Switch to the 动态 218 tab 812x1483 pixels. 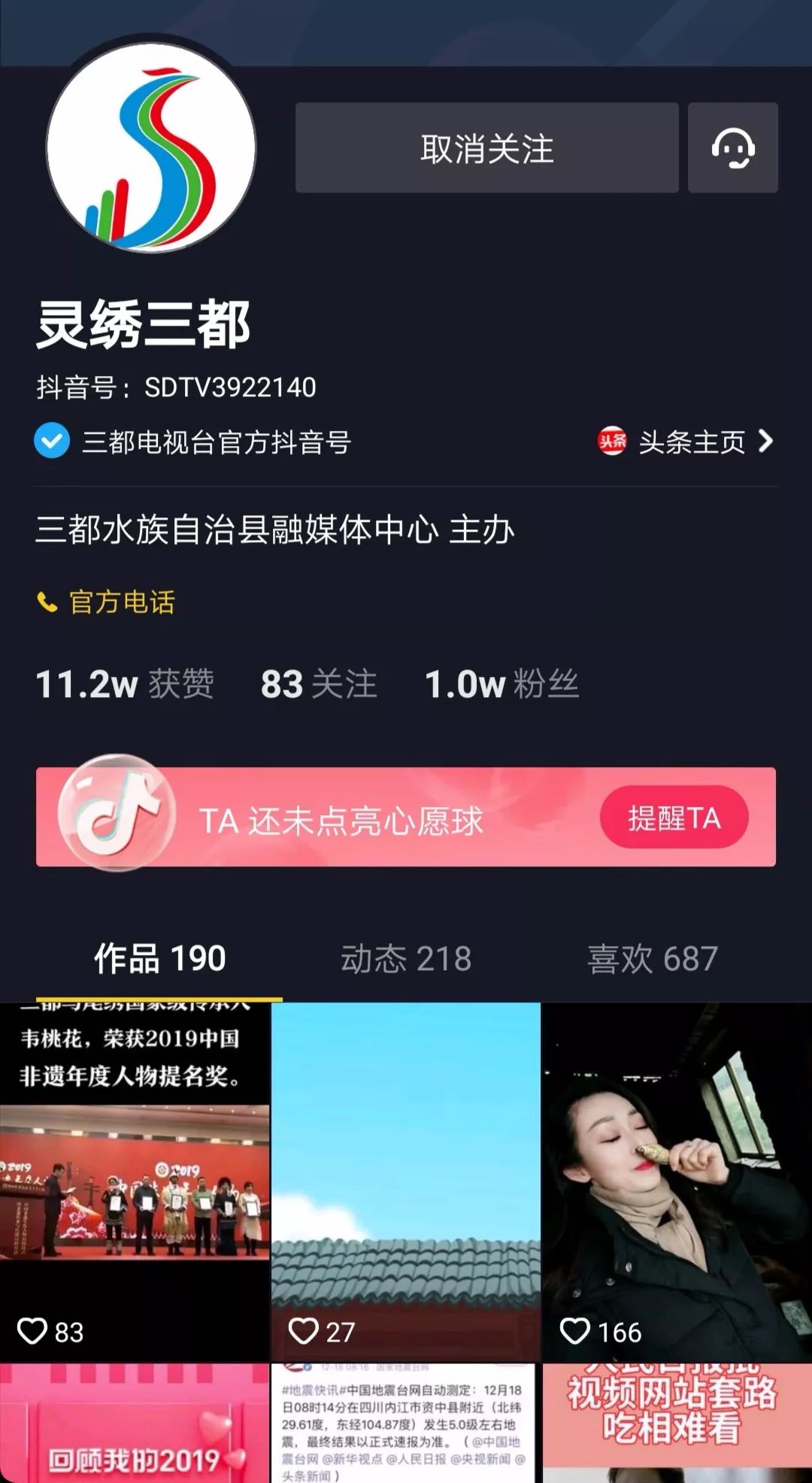point(406,959)
